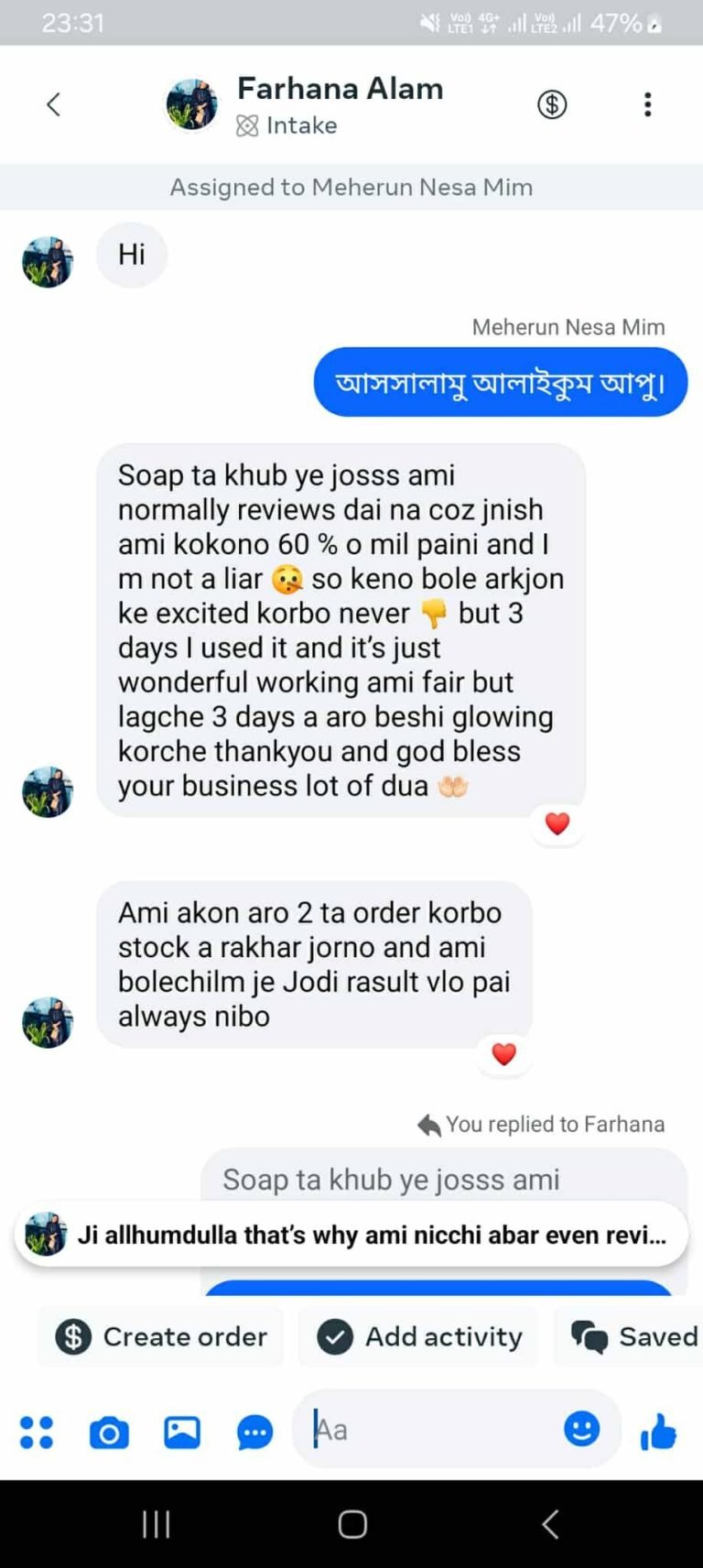This screenshot has width=703, height=1568.
Task: Open Saved replies
Action: coord(632,1336)
